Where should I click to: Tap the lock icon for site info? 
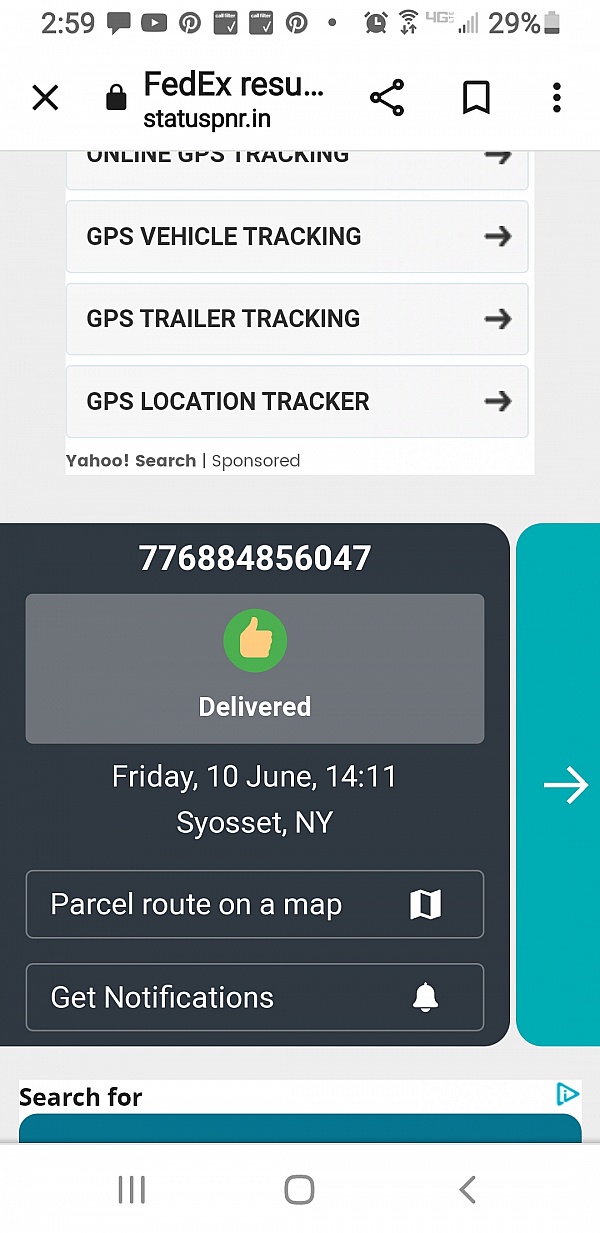tap(116, 98)
